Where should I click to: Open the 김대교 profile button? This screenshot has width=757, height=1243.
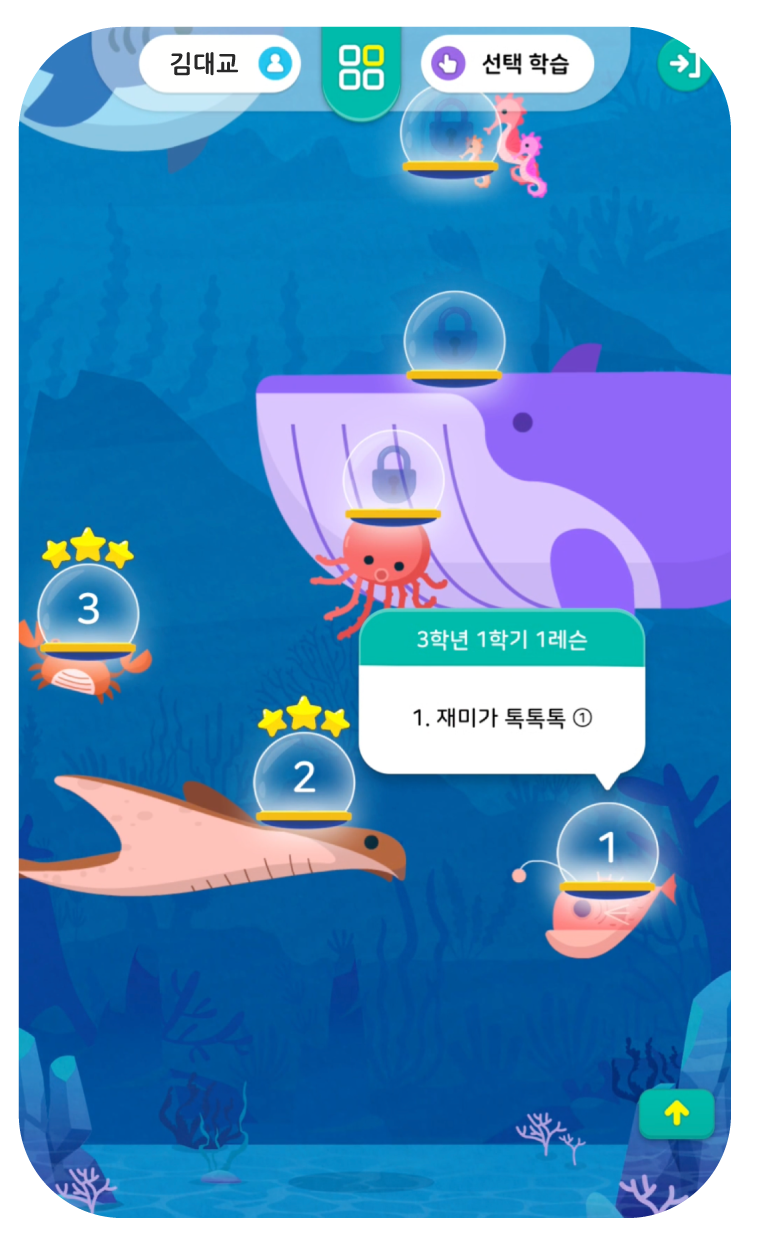pyautogui.click(x=220, y=65)
